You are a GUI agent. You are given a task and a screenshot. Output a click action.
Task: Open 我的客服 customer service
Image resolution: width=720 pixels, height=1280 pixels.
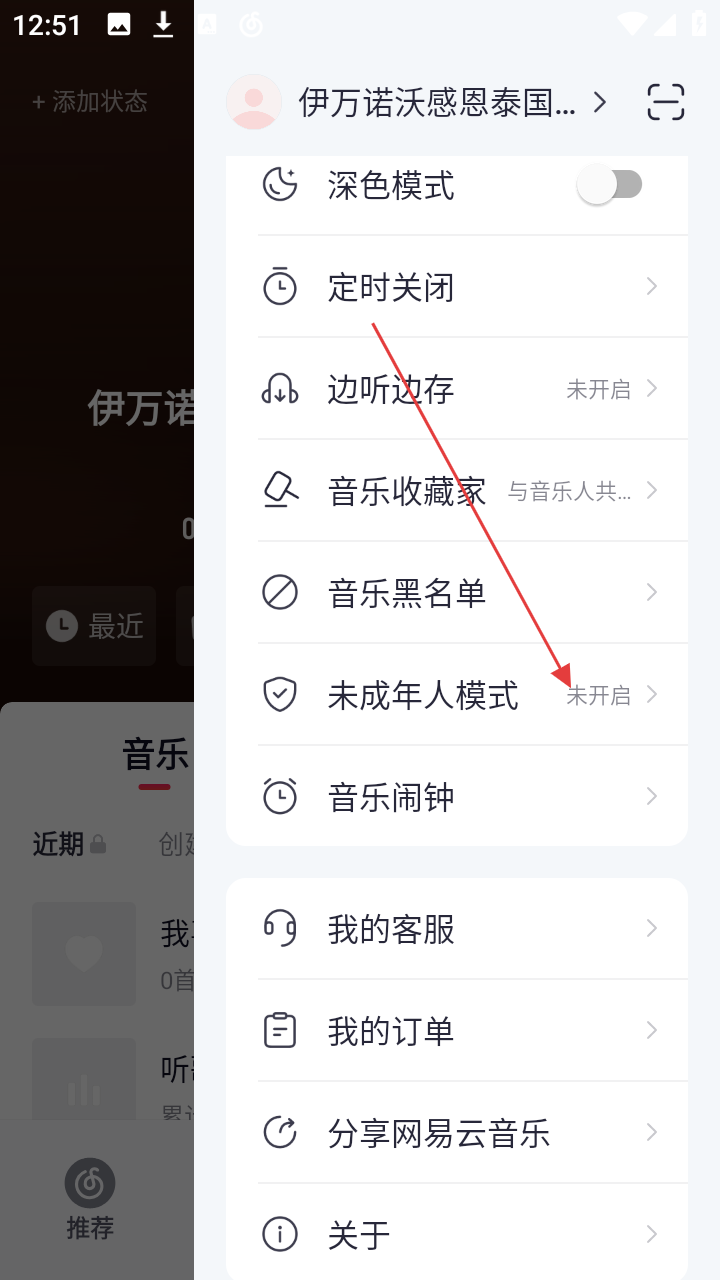[x=456, y=929]
